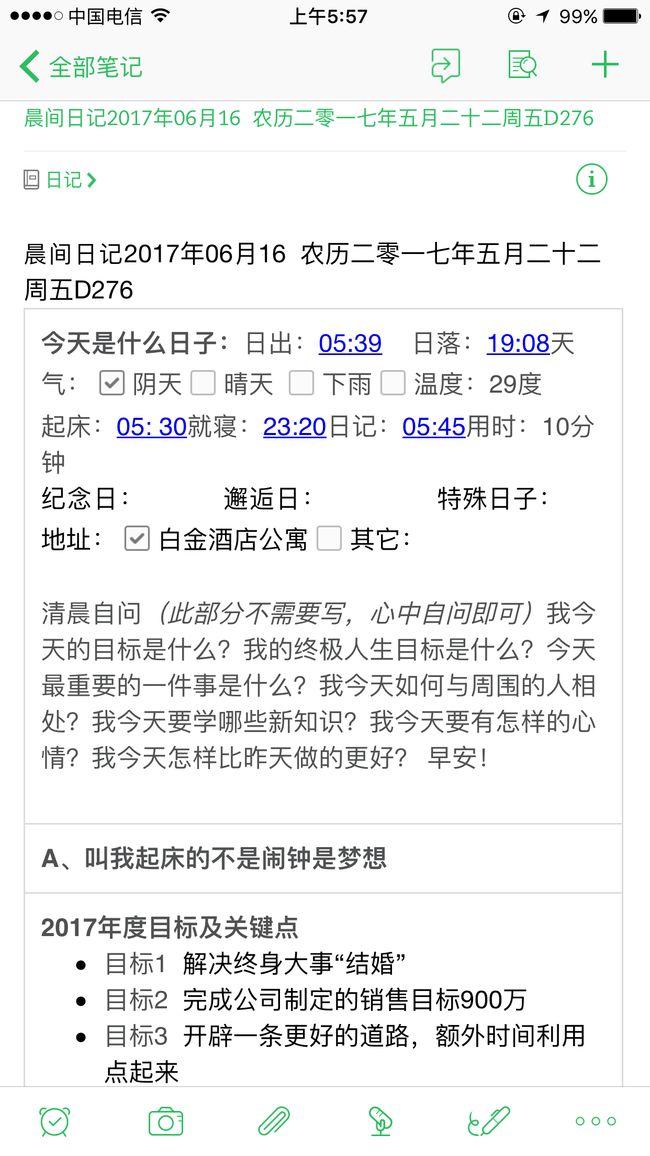The image size is (650, 1156).
Task: Uncheck 白金酒店公寓 address checkbox
Action: 137,539
